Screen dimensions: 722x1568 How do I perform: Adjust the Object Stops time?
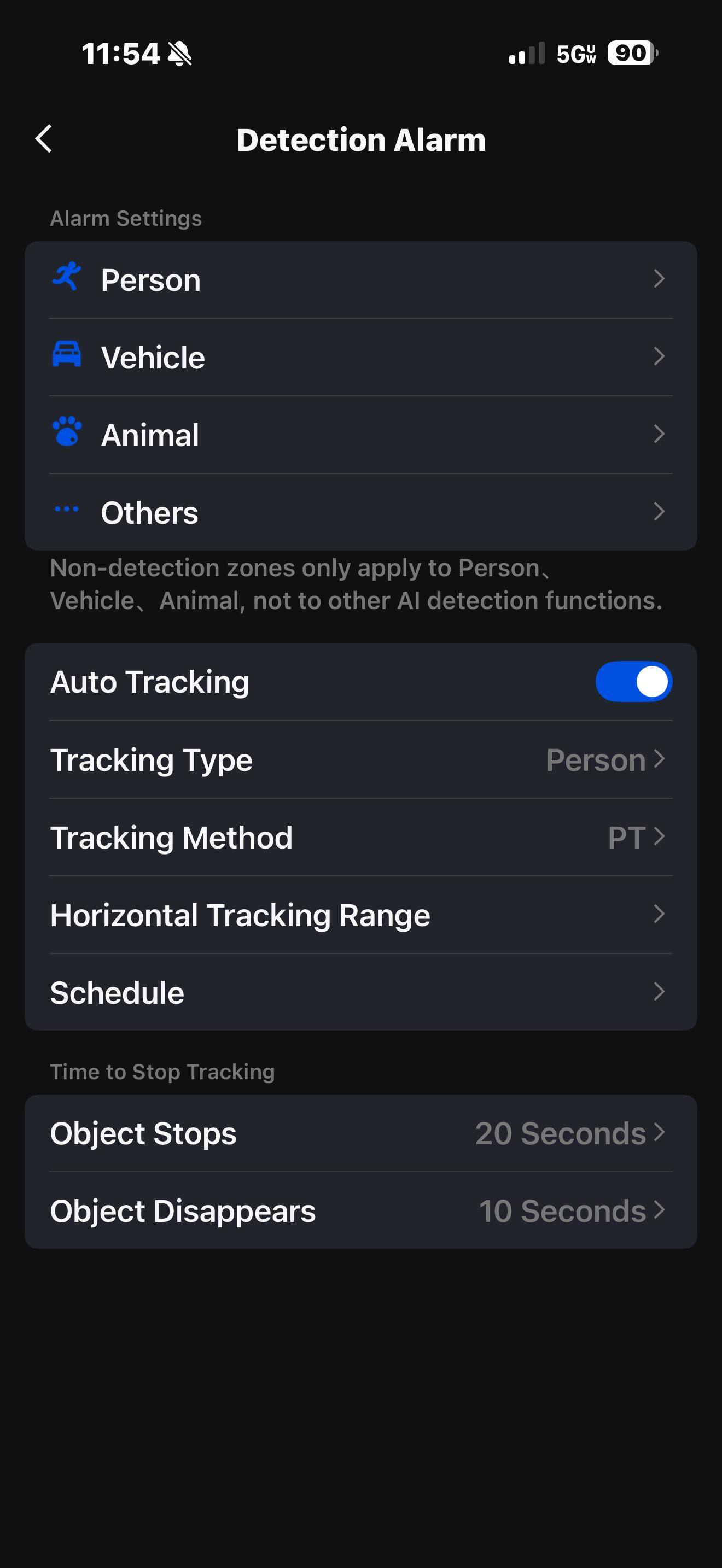click(x=360, y=1133)
